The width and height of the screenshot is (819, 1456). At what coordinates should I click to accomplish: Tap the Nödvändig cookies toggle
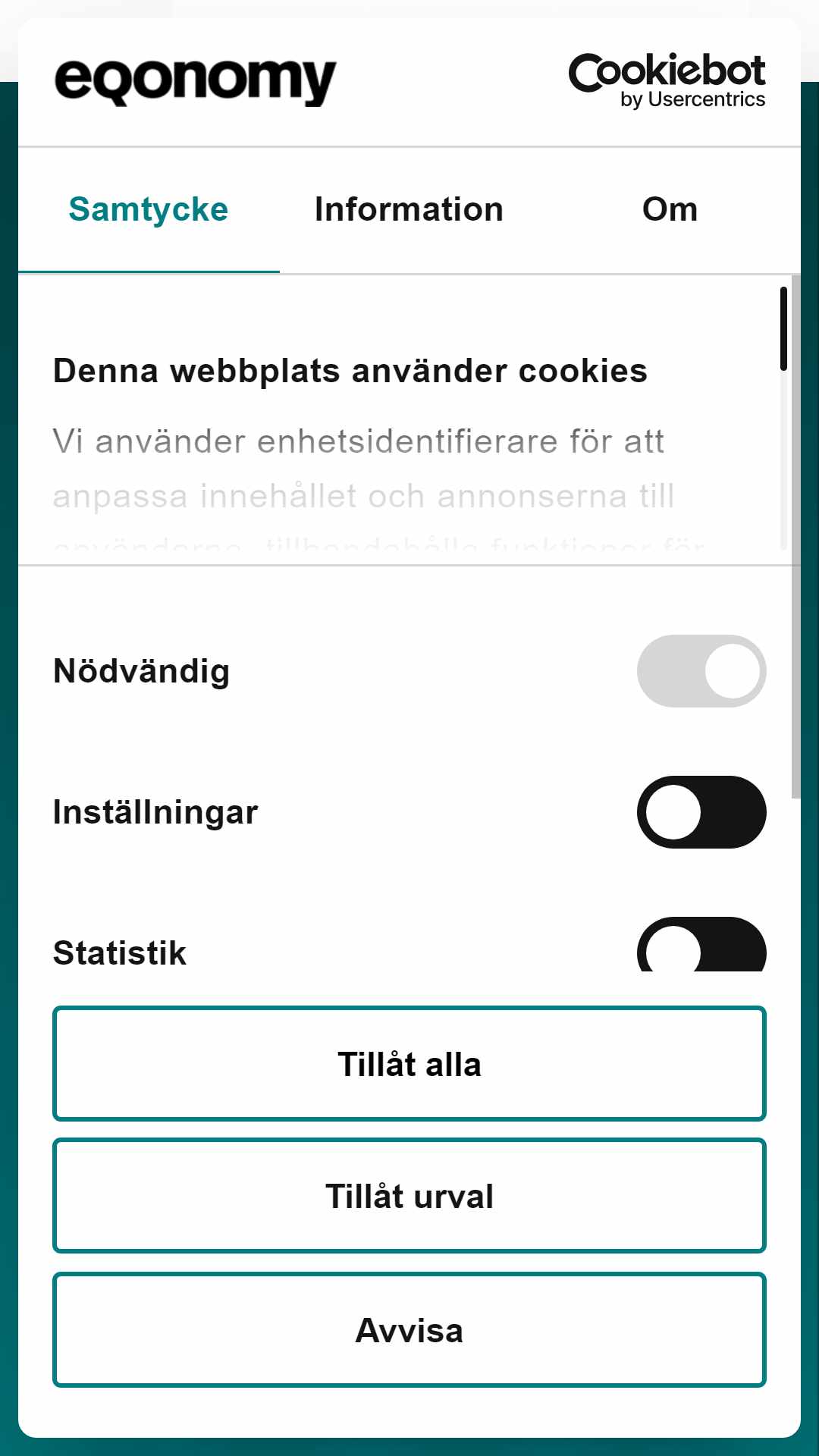click(x=701, y=671)
